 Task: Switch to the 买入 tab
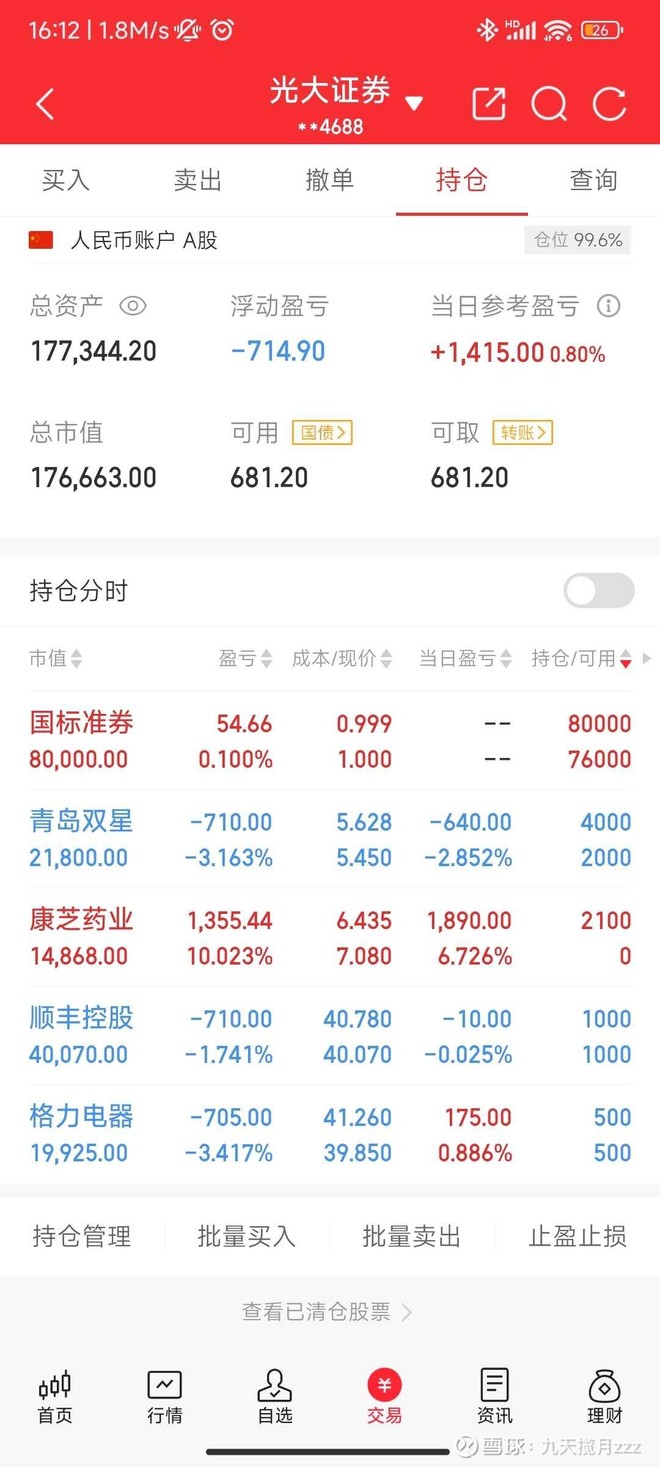66,180
